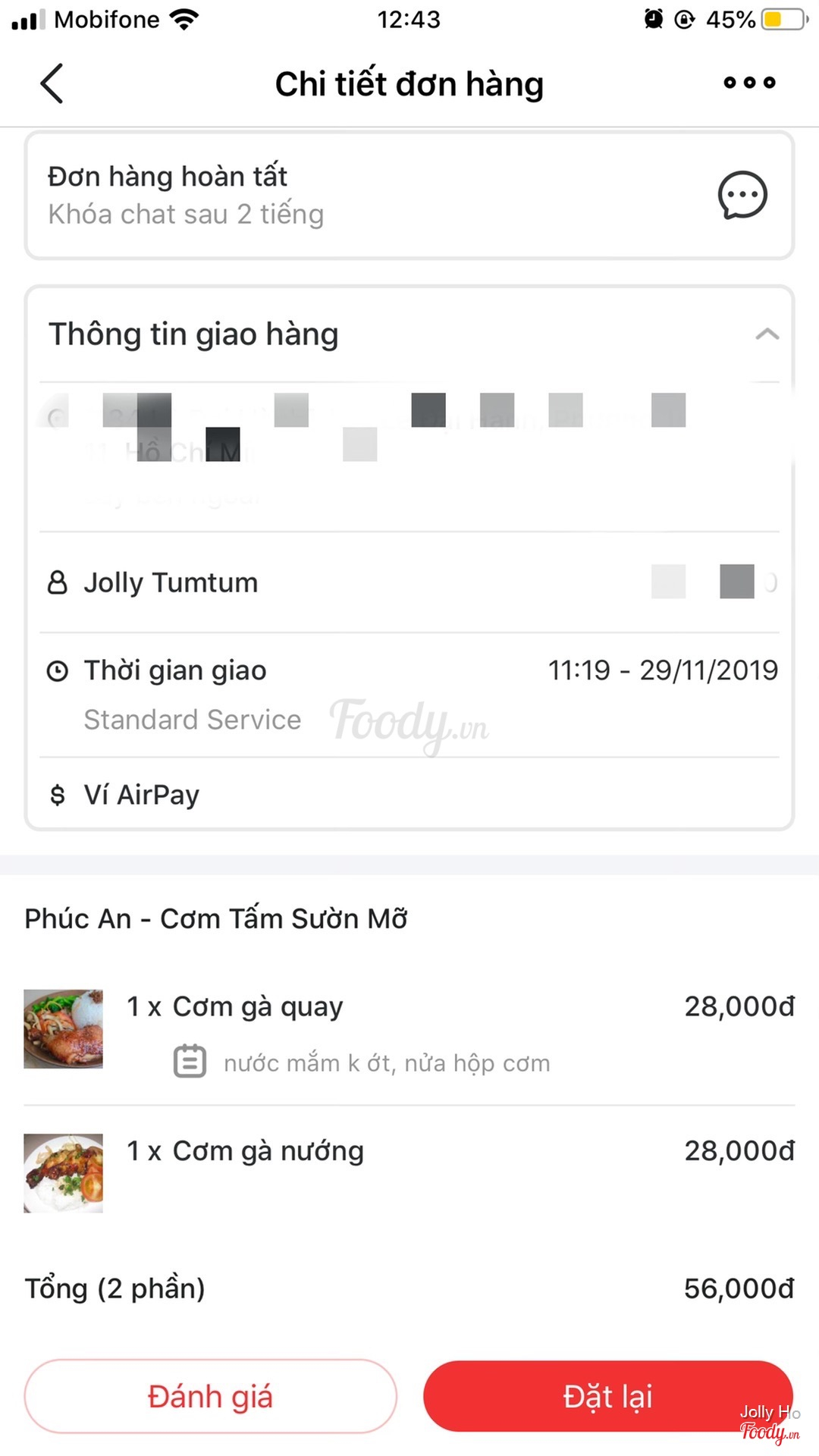Collapse the Thông tin giao hàng section
Viewport: 819px width, 1456px height.
click(x=767, y=334)
